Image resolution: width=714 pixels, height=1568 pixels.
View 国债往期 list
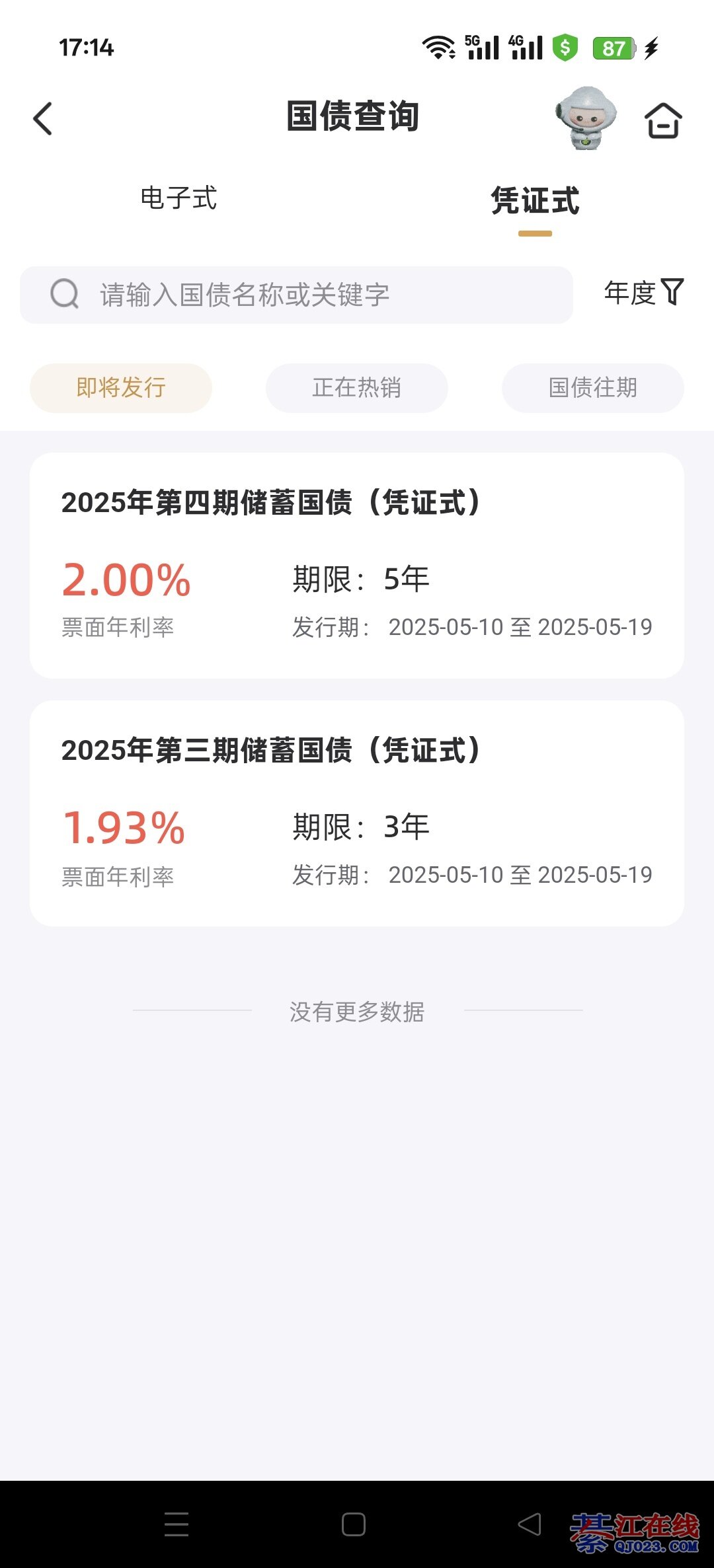click(592, 388)
